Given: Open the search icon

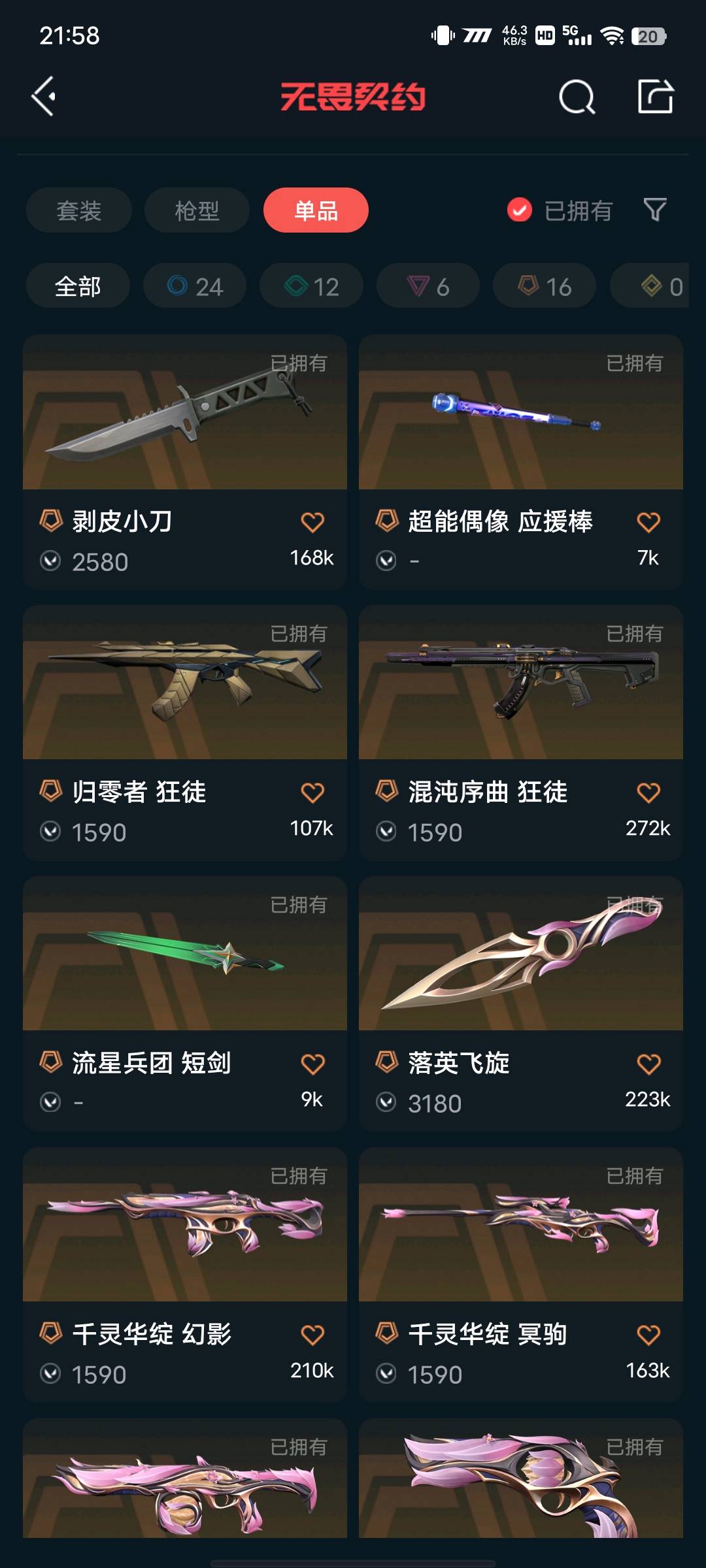Looking at the screenshot, I should (x=577, y=97).
